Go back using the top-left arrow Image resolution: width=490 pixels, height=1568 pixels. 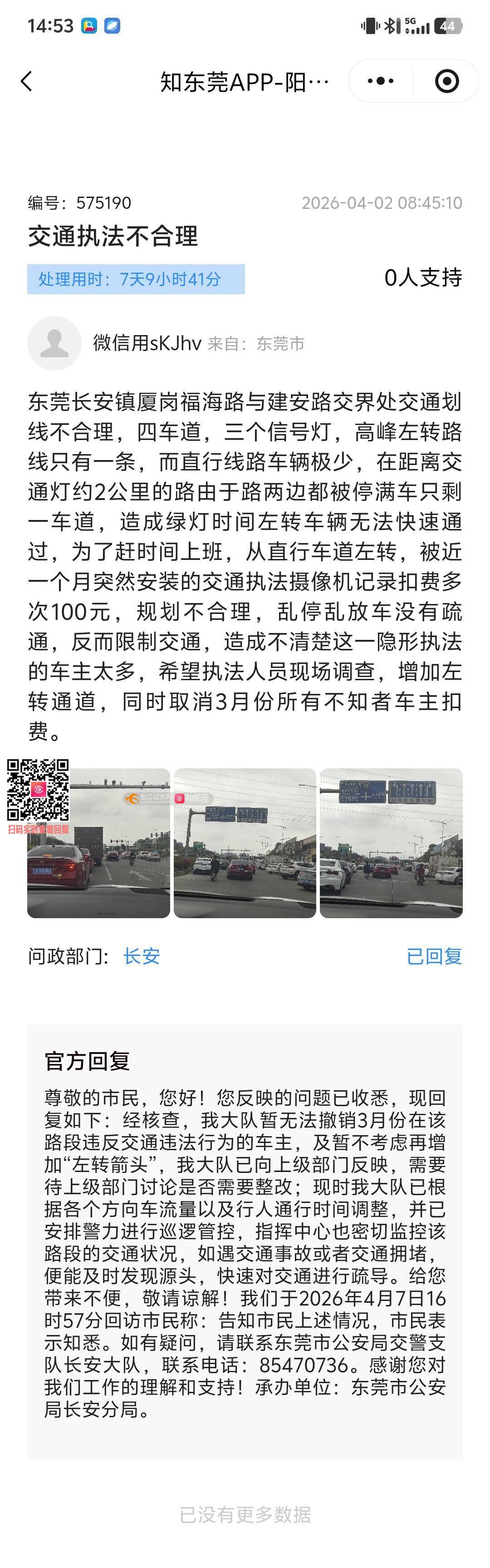[27, 81]
